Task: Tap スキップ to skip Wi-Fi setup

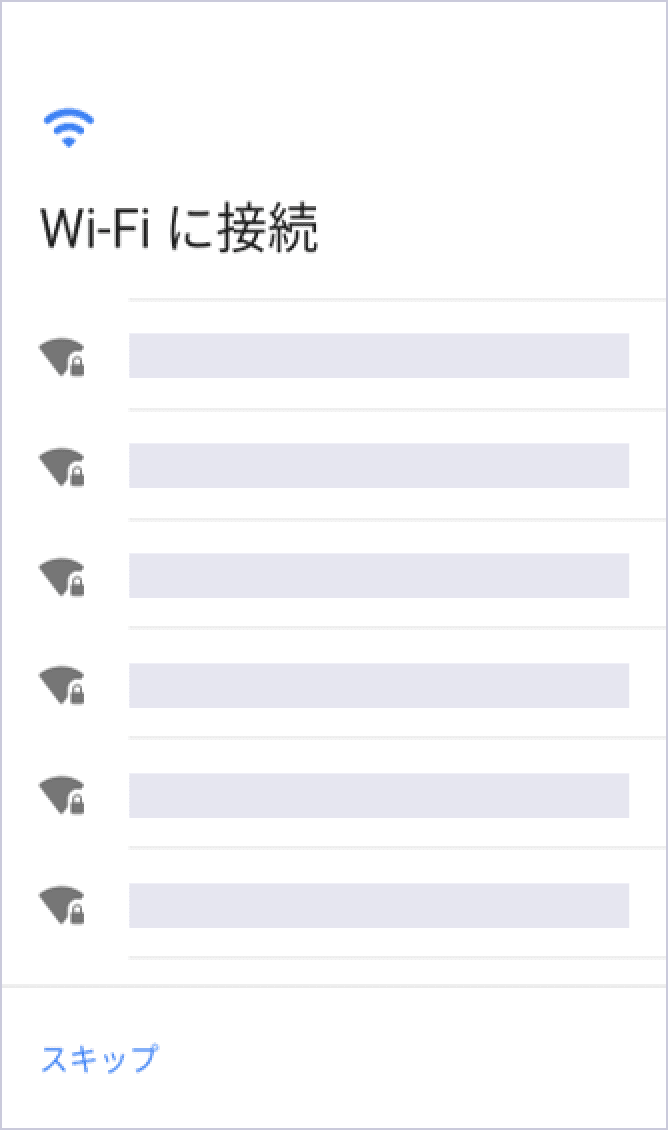Action: (x=99, y=1059)
